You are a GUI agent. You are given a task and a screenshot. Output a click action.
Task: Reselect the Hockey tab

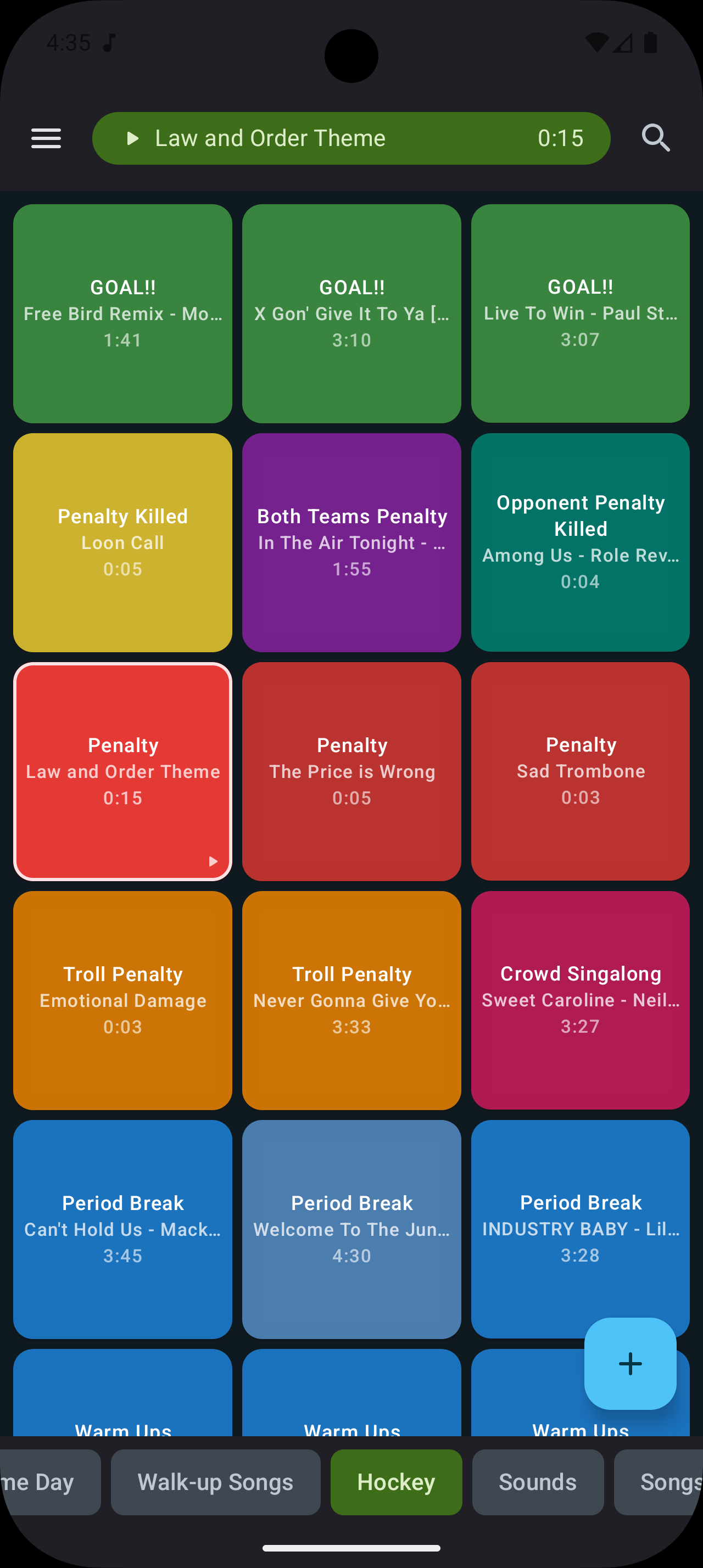395,1483
